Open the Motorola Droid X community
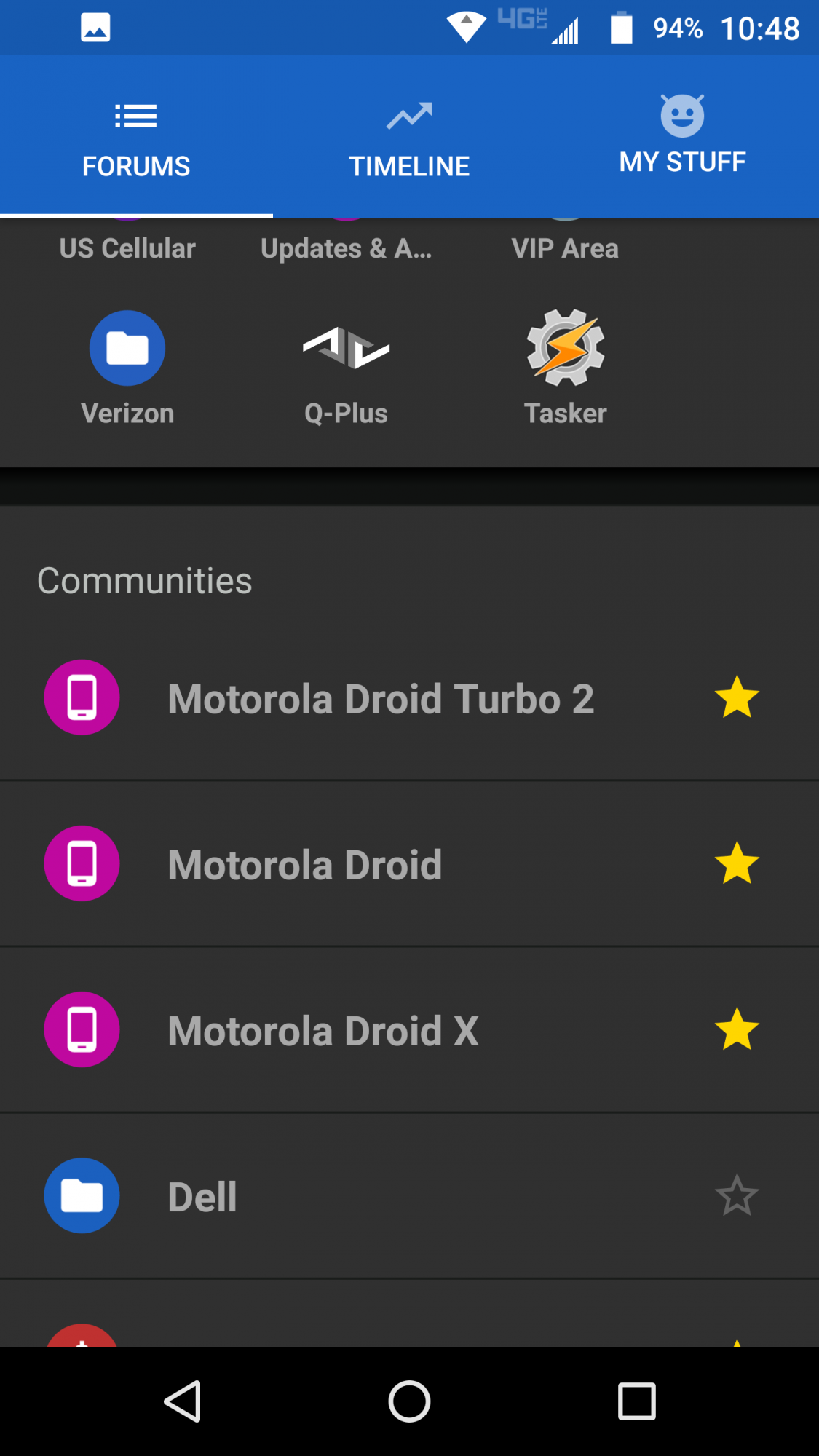The image size is (819, 1456). pyautogui.click(x=323, y=1030)
